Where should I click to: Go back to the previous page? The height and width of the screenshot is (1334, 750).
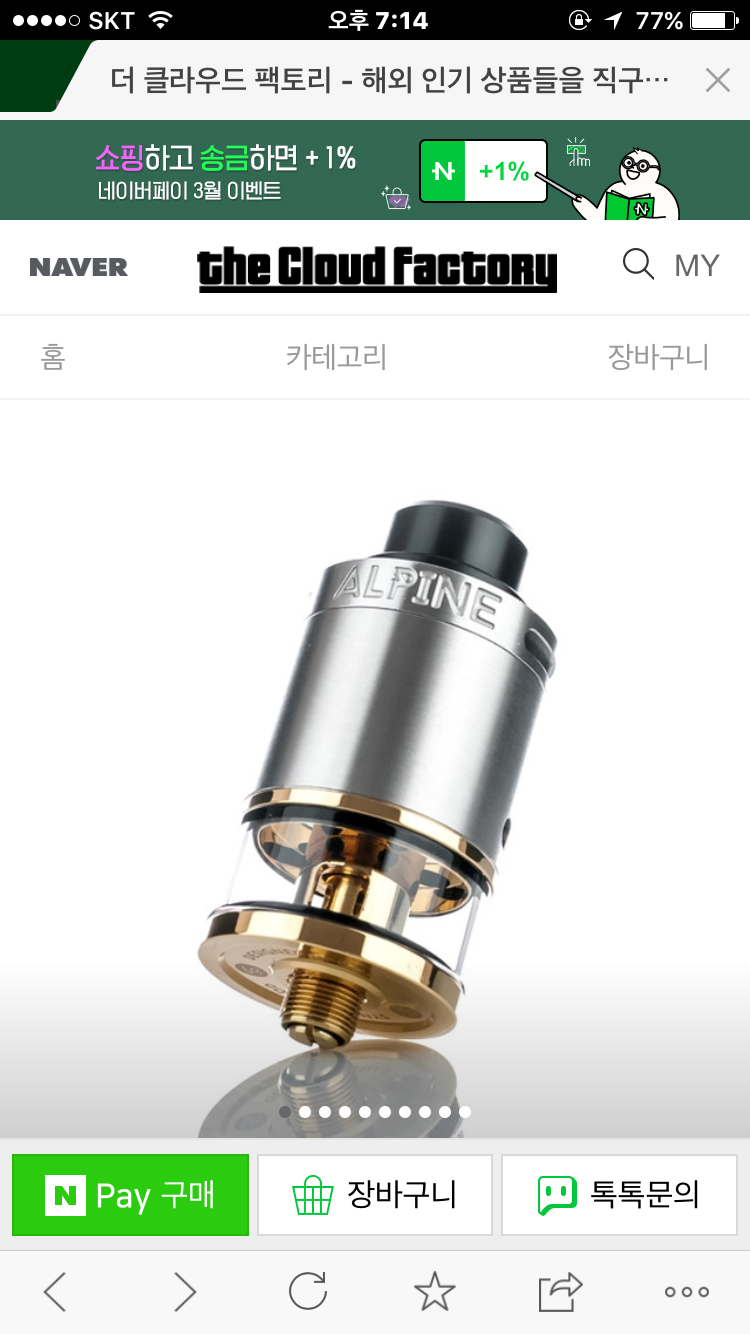[55, 1292]
